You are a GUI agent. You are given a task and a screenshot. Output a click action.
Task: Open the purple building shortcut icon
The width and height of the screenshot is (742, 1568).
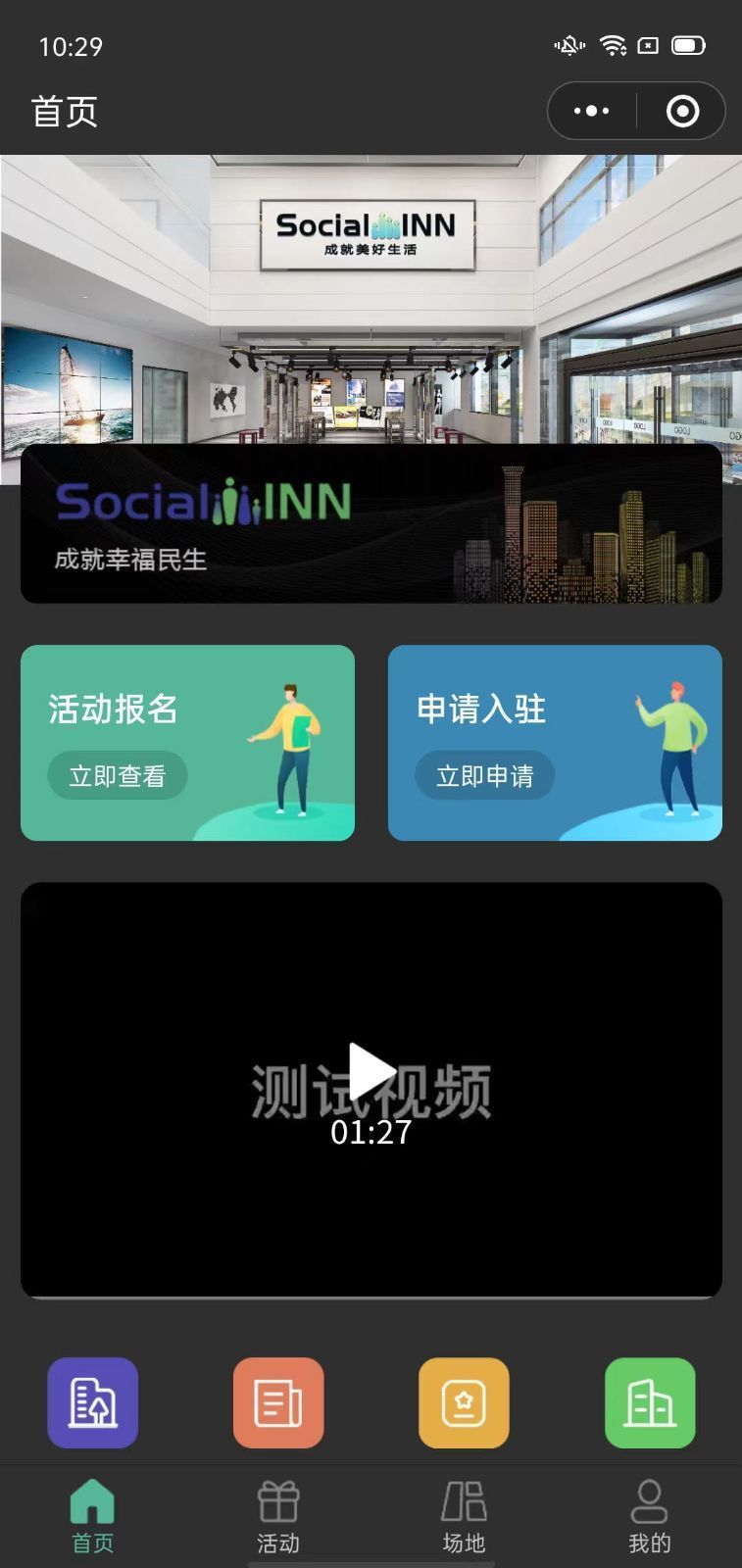click(93, 1402)
